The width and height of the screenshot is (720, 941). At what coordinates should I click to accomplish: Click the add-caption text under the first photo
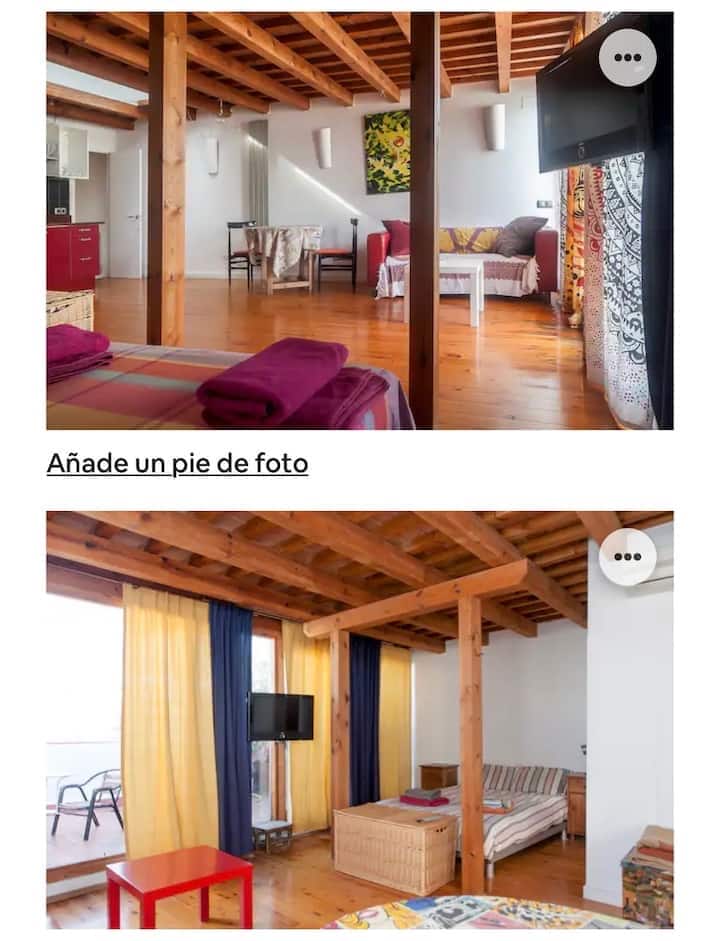click(x=178, y=461)
